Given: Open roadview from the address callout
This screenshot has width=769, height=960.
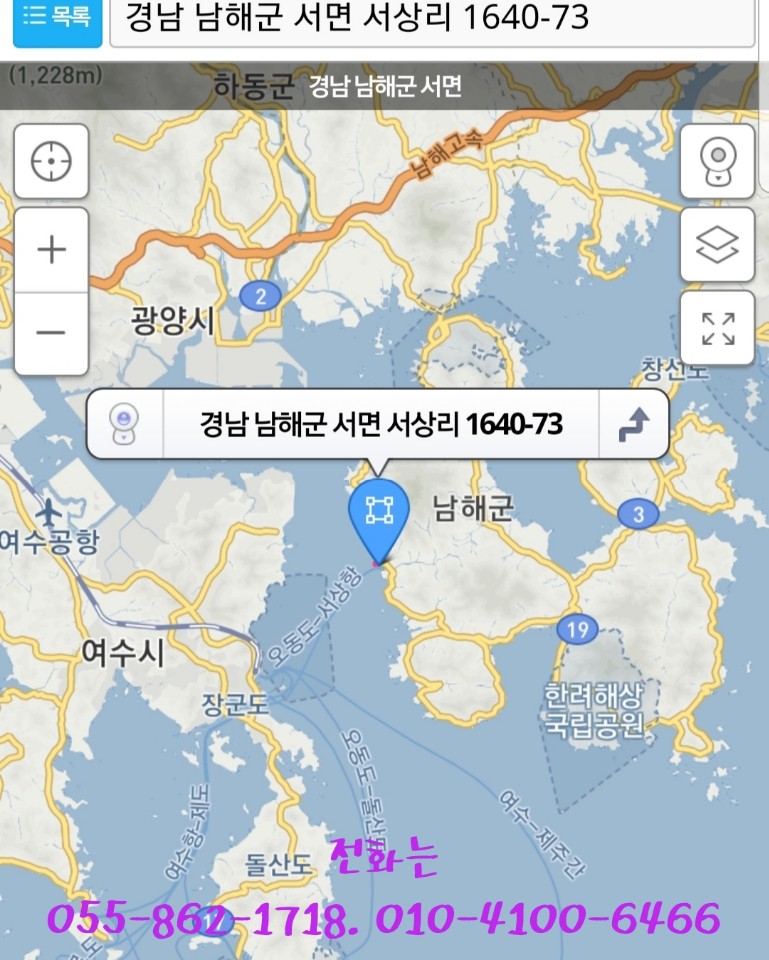Looking at the screenshot, I should pyautogui.click(x=125, y=425).
